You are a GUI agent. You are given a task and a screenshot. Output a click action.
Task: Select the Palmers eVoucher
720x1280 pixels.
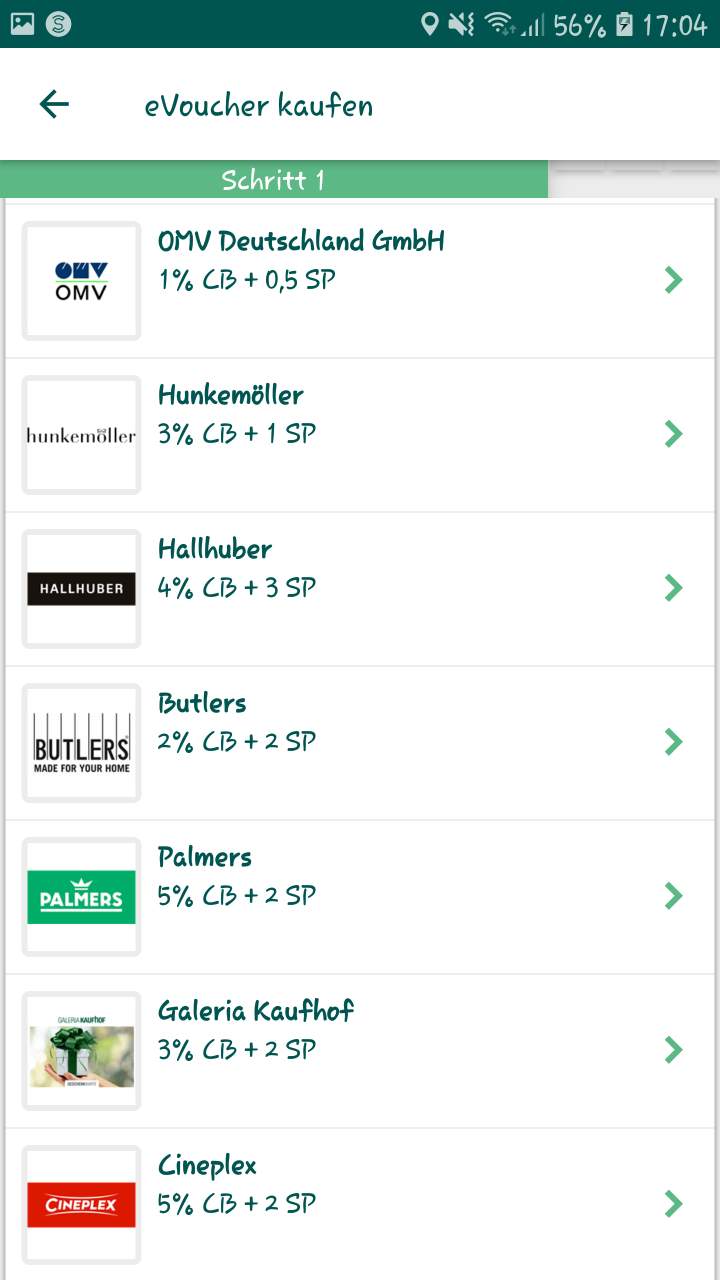(x=360, y=896)
